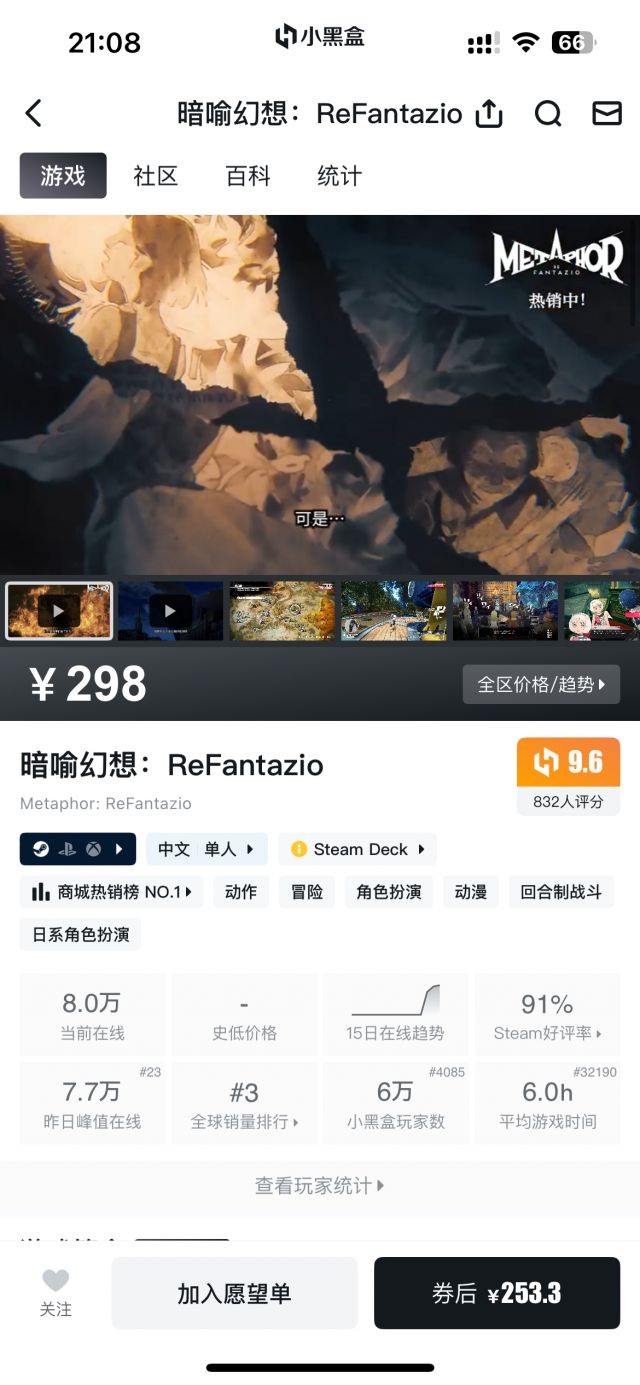Open 查看玩家统计 player statistics
The image size is (640, 1385).
click(x=320, y=1186)
